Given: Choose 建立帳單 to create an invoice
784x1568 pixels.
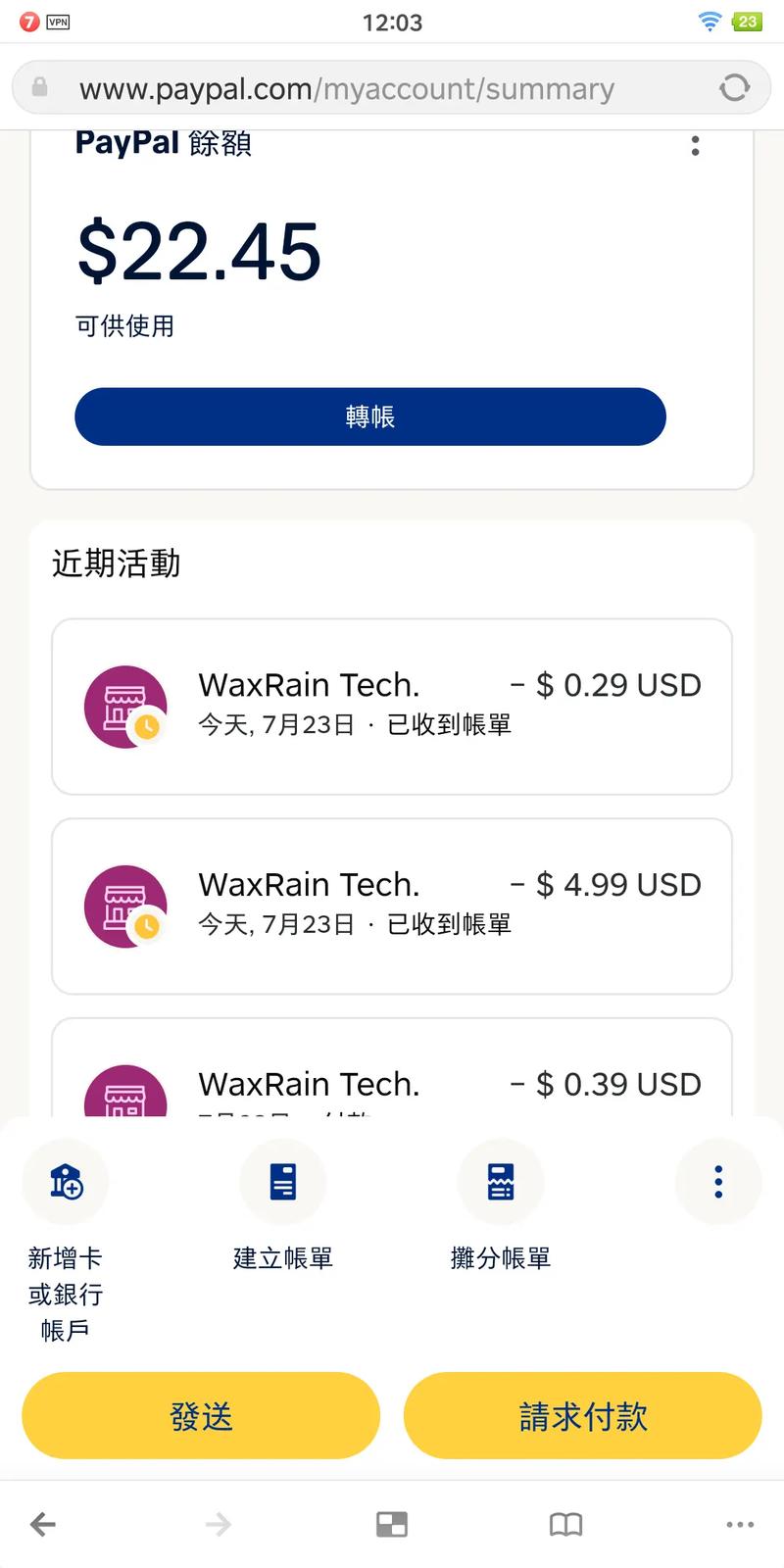Looking at the screenshot, I should (x=283, y=1207).
